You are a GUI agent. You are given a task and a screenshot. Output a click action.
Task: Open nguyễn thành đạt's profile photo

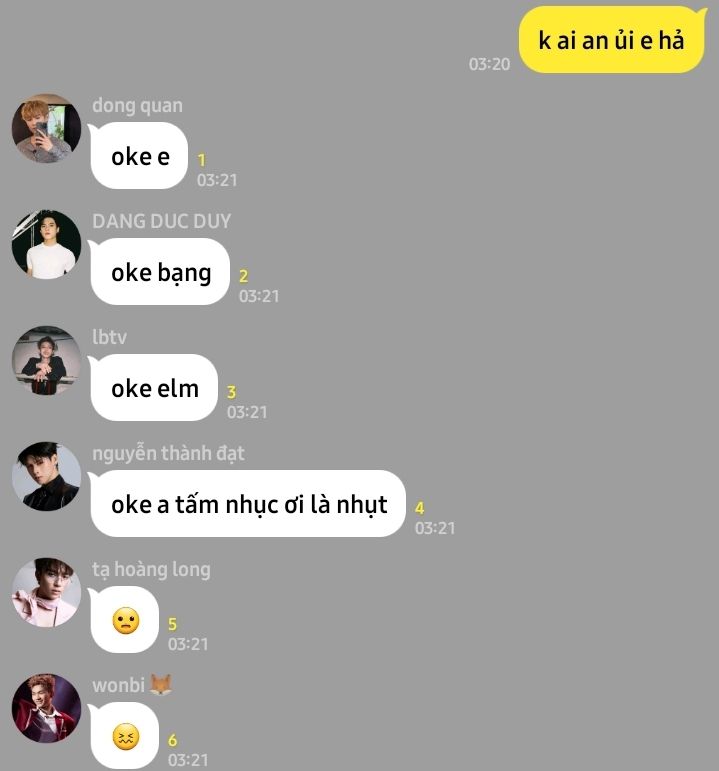46,477
